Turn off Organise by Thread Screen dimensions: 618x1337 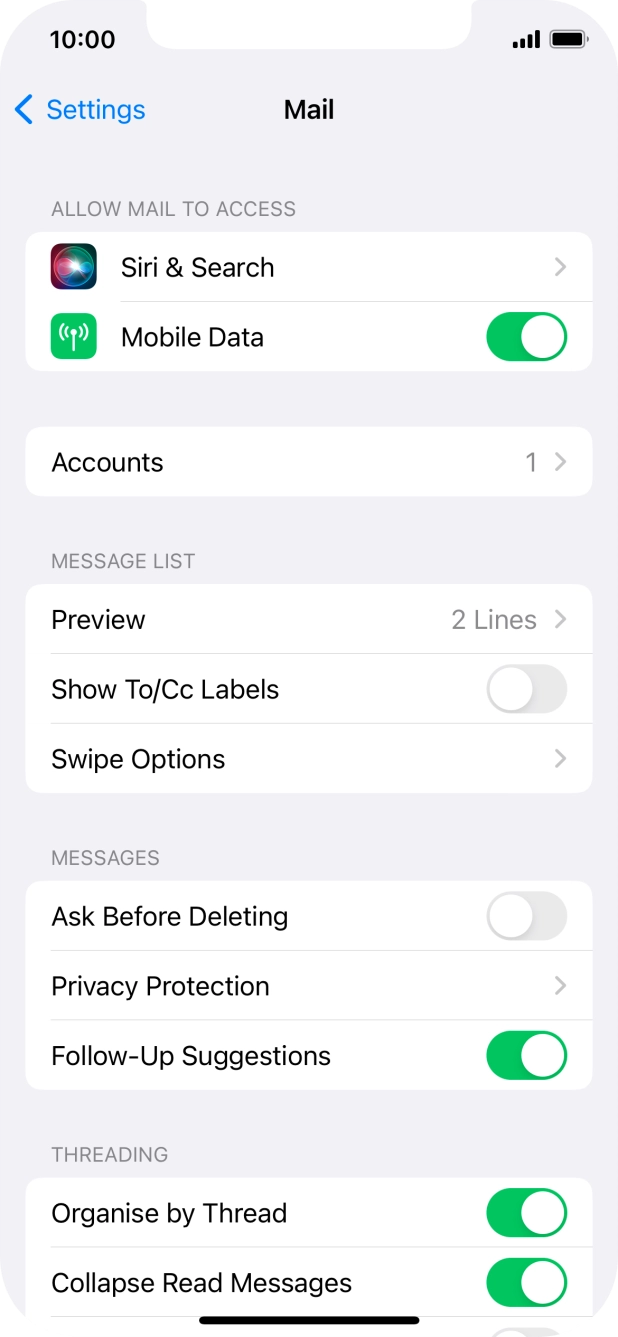tap(526, 1213)
